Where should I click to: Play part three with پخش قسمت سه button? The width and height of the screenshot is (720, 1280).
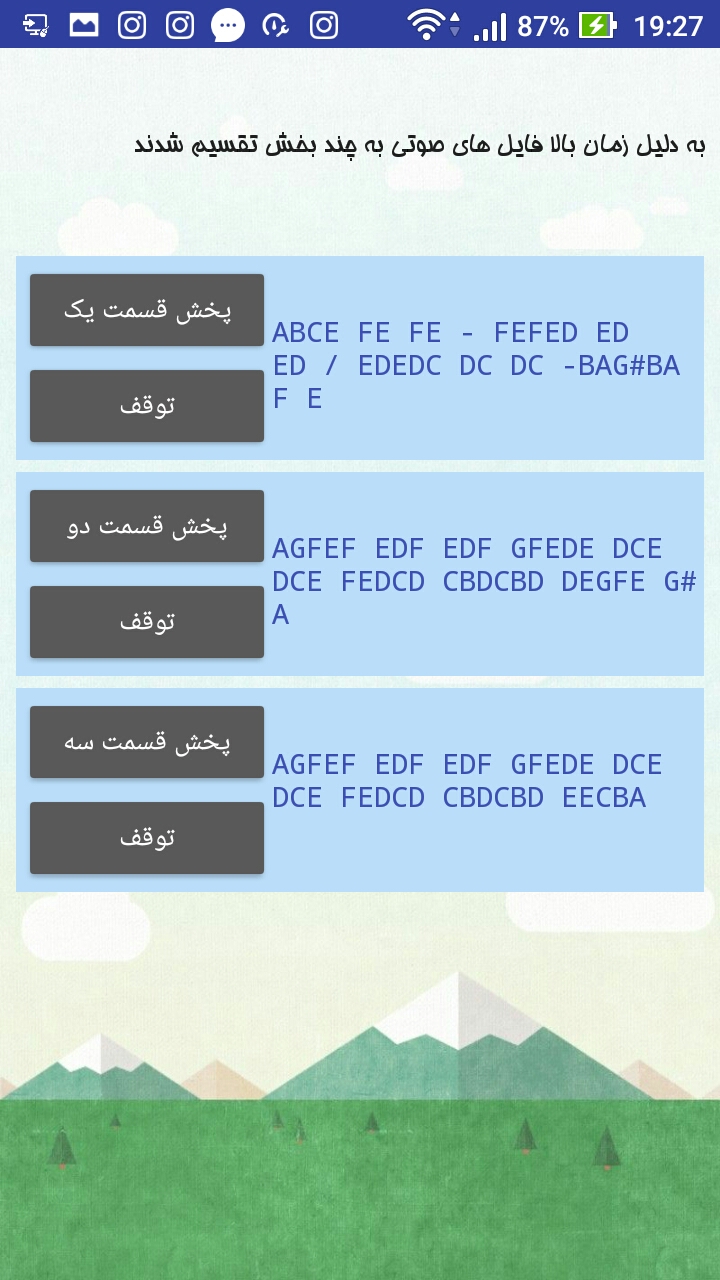[x=146, y=741]
